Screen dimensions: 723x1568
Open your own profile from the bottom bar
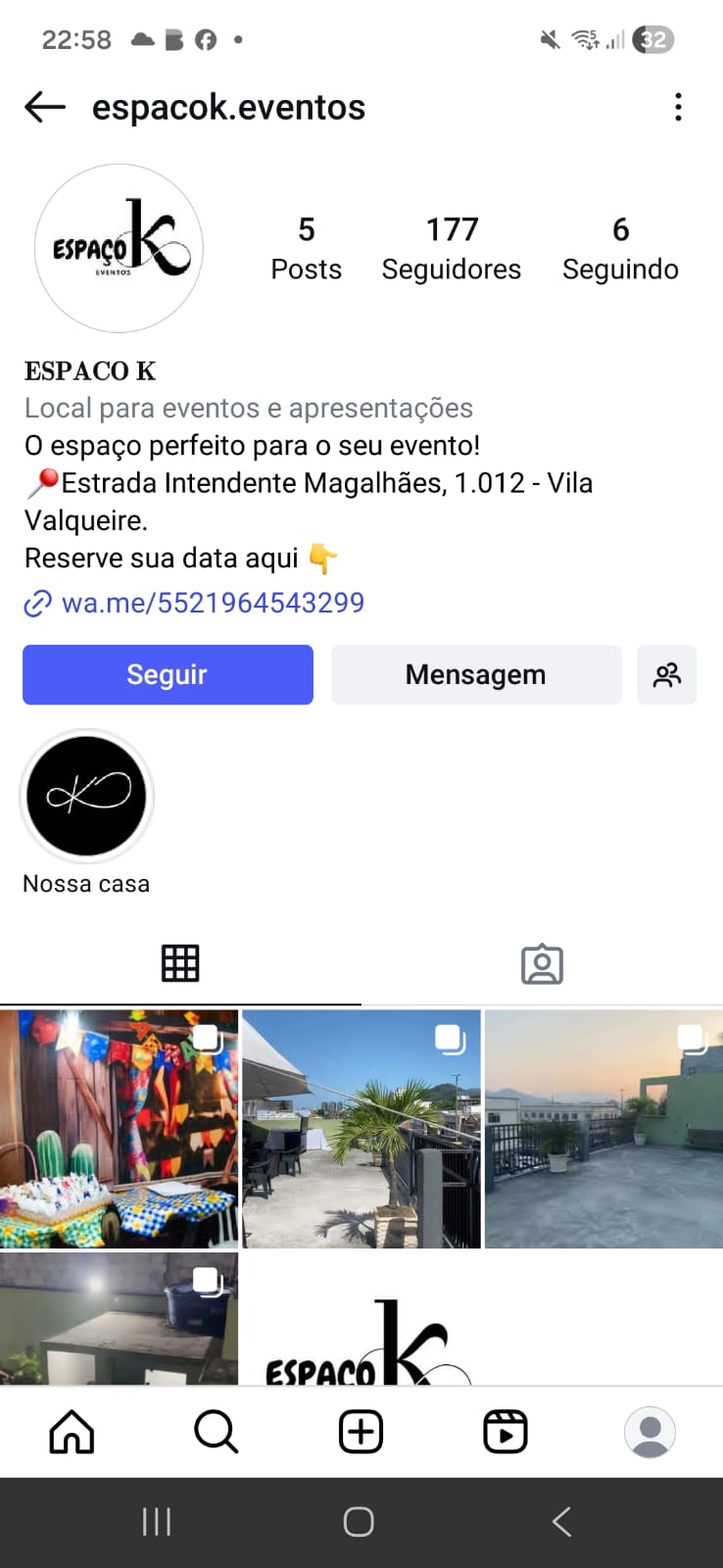click(x=650, y=1432)
